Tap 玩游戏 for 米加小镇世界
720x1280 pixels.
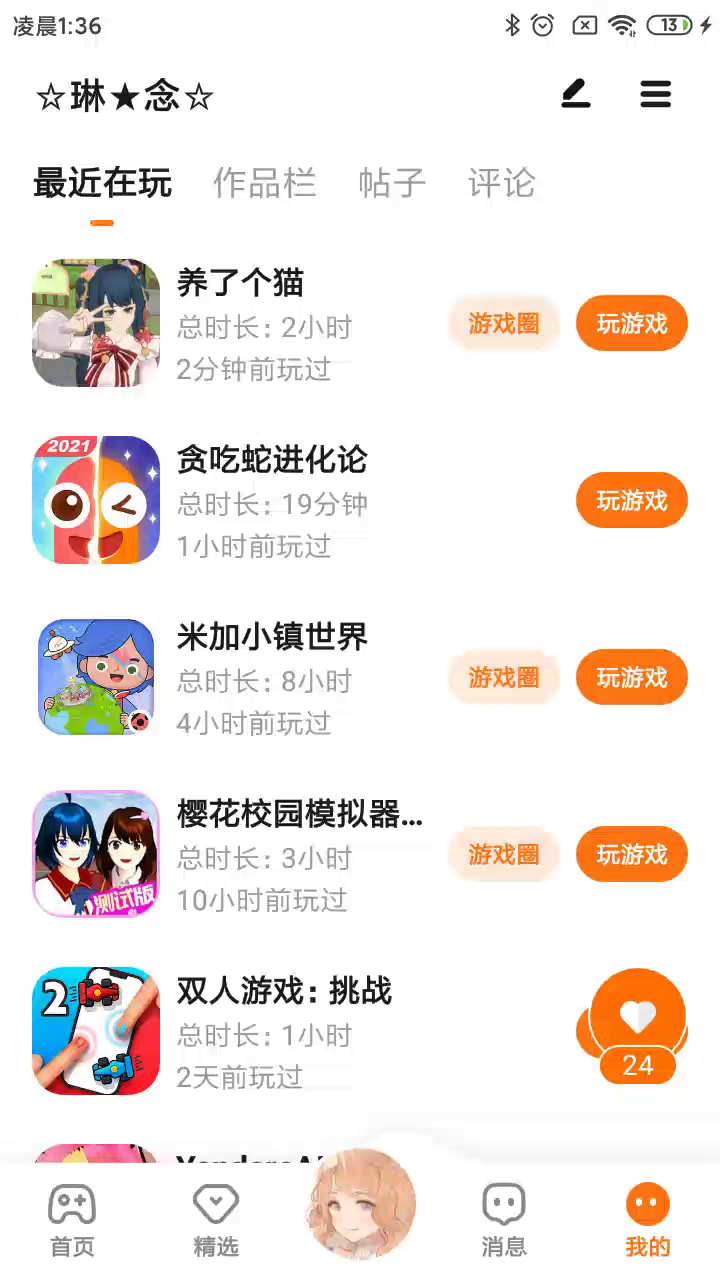[632, 678]
